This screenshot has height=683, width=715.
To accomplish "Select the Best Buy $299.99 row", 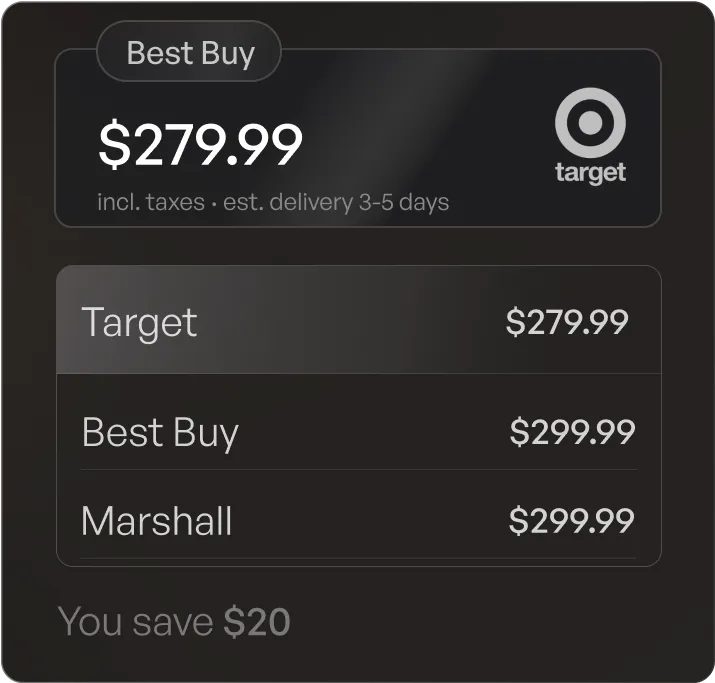I will click(x=357, y=432).
